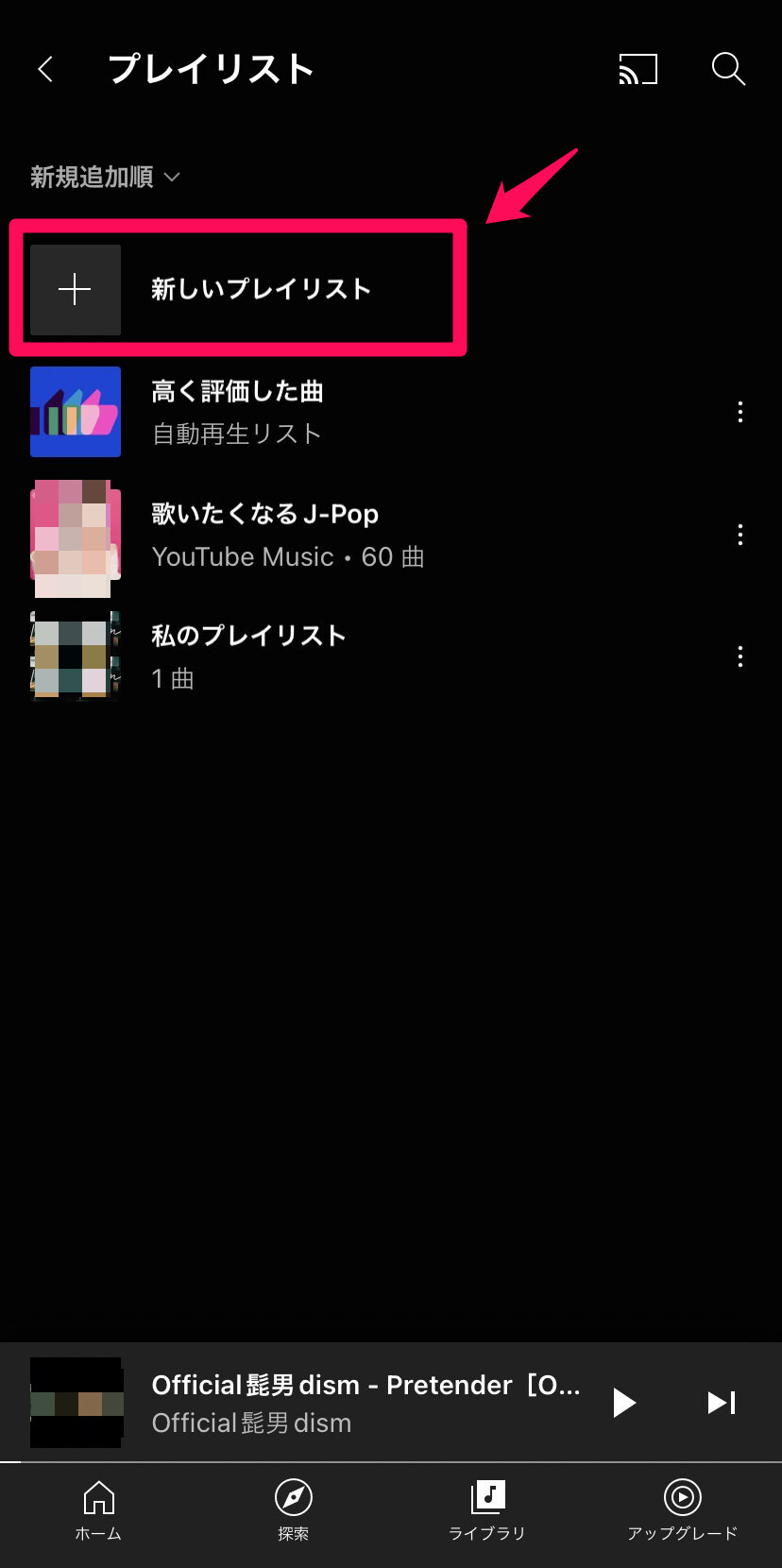Open the search icon
Viewport: 782px width, 1568px height.
click(728, 69)
